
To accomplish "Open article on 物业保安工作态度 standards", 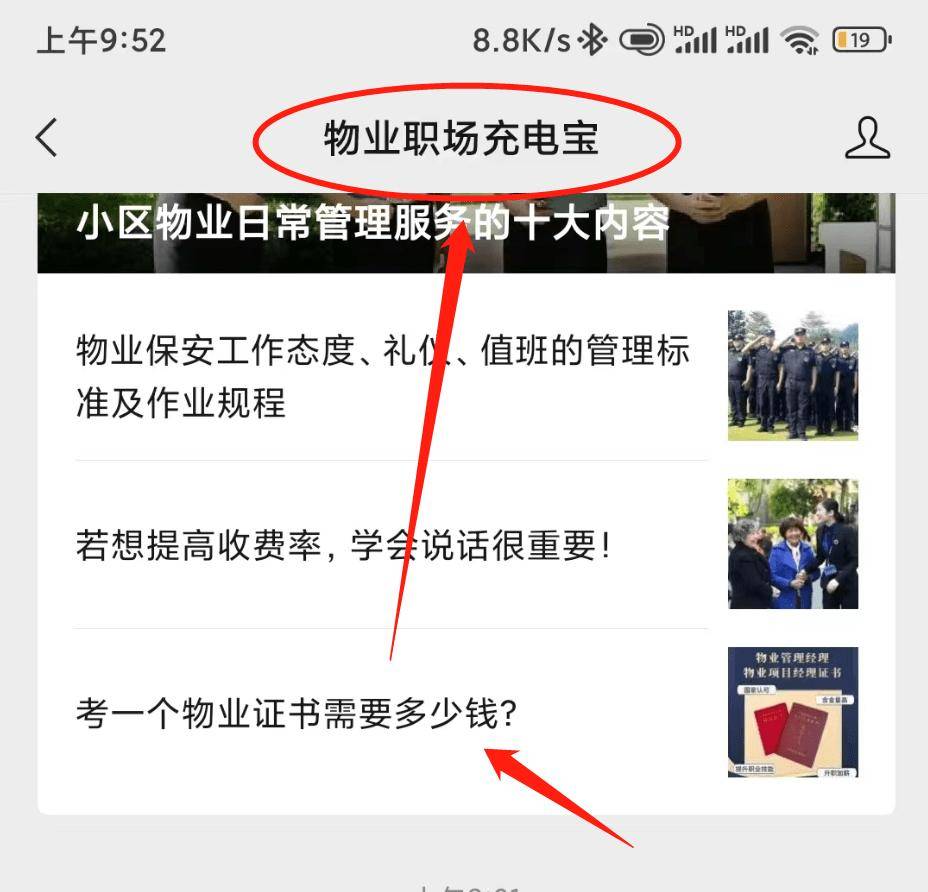I will 382,377.
